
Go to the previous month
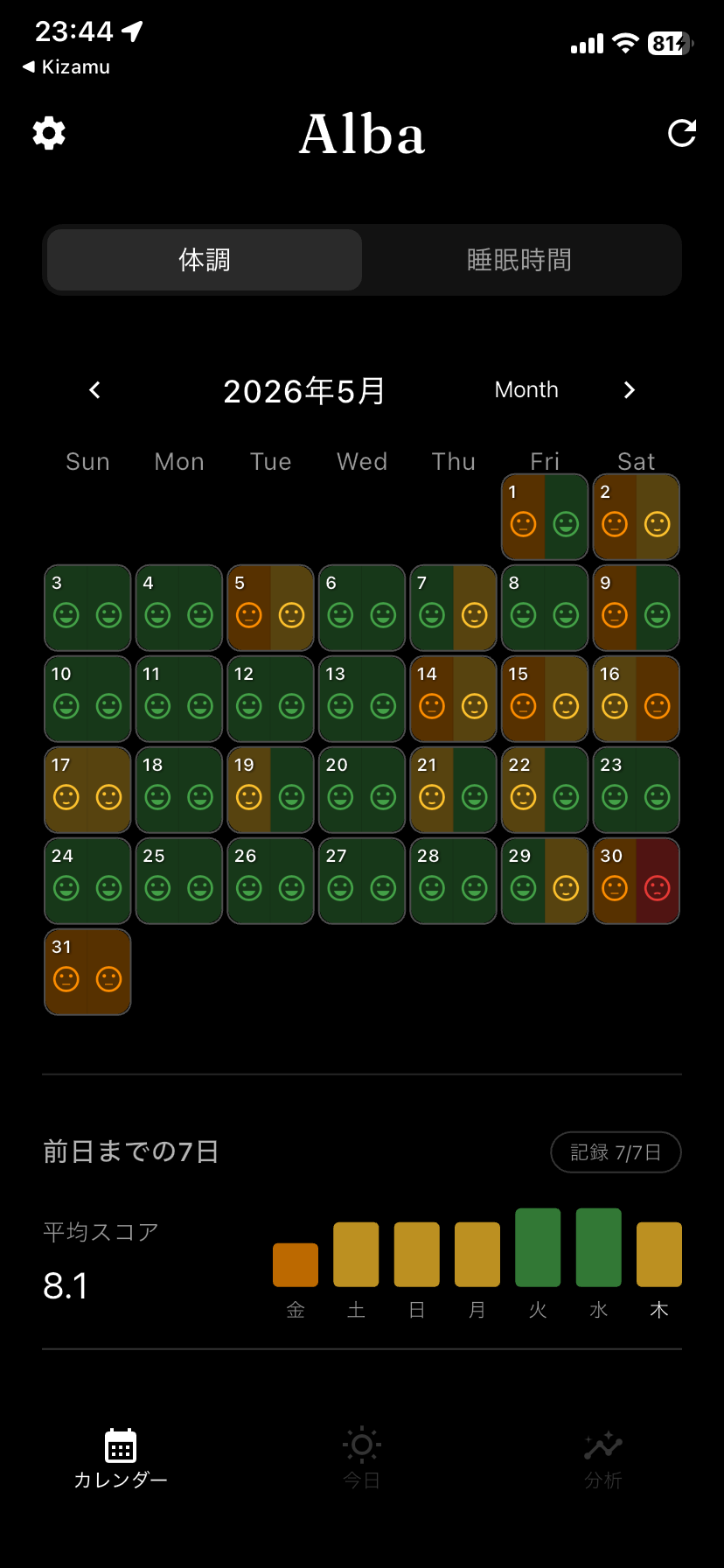tap(95, 390)
